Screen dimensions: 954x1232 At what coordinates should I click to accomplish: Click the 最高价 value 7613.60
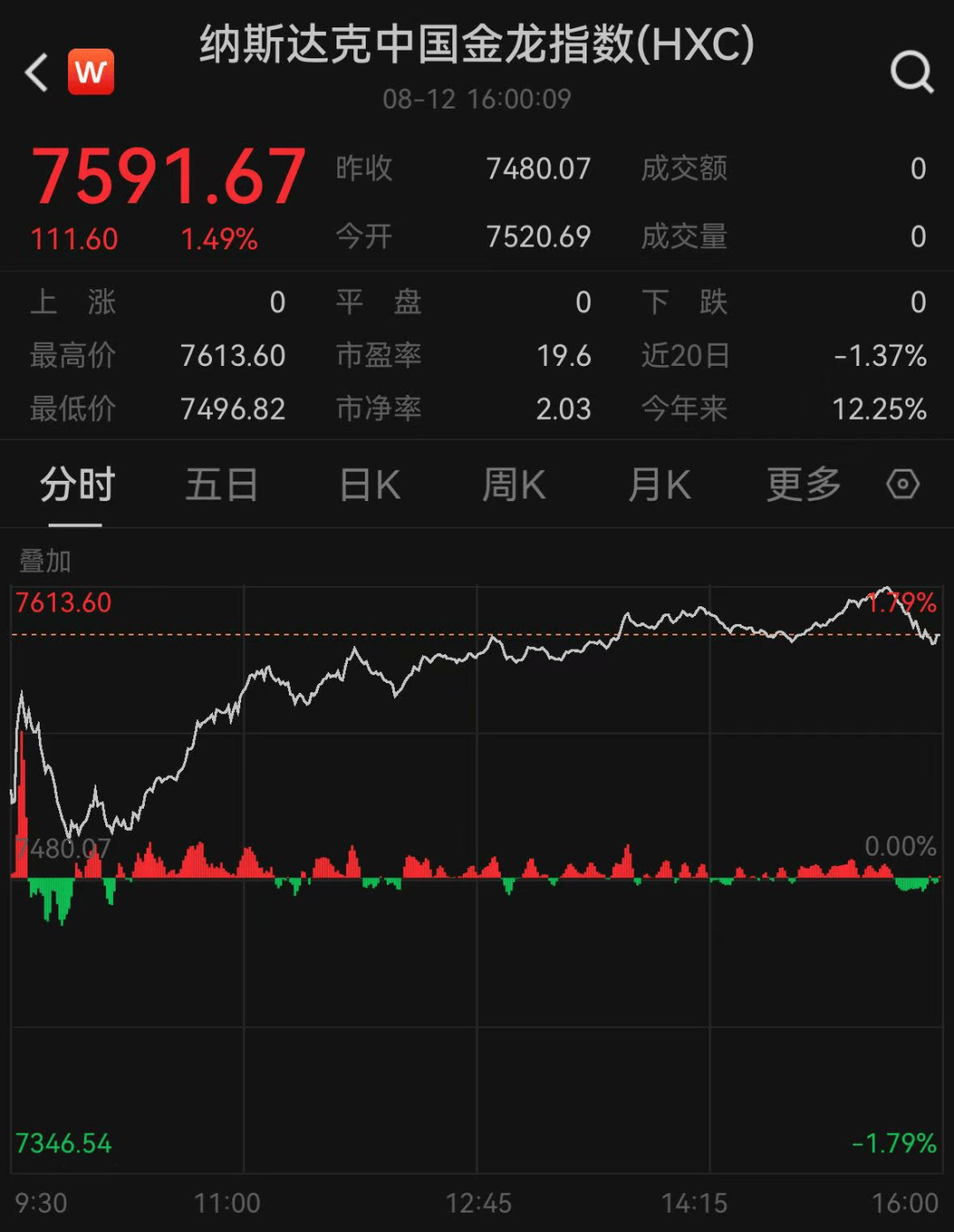tap(232, 355)
